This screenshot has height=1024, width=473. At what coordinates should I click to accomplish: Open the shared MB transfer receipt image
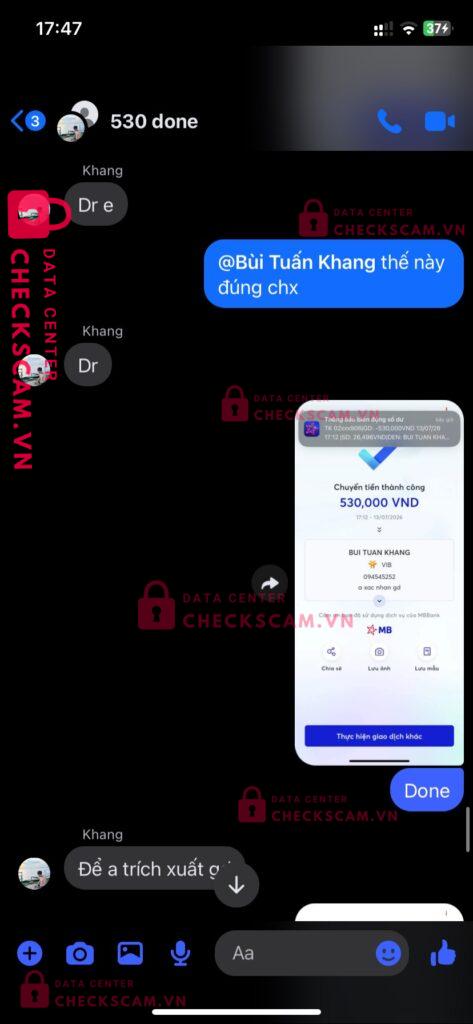(380, 582)
